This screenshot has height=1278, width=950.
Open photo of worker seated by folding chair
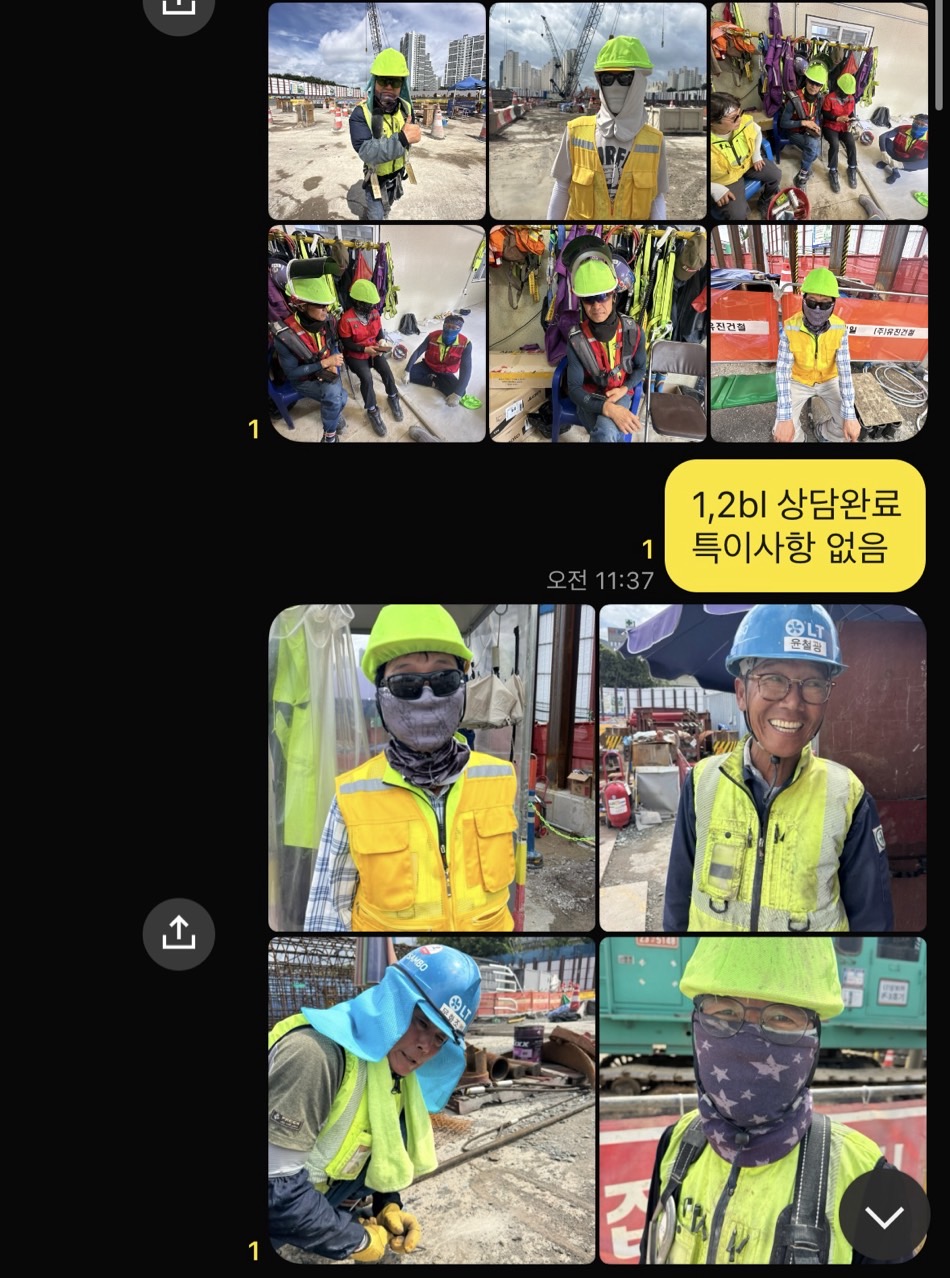click(597, 333)
